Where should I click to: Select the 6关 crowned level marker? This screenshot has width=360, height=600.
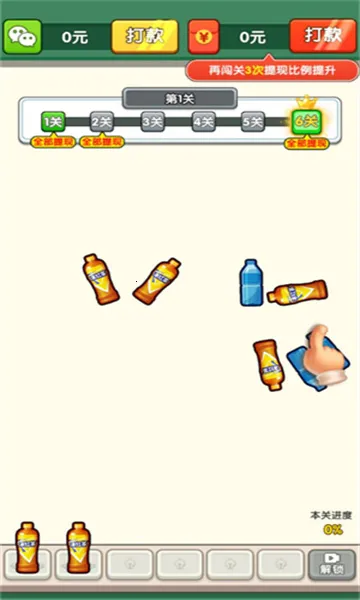coord(306,122)
